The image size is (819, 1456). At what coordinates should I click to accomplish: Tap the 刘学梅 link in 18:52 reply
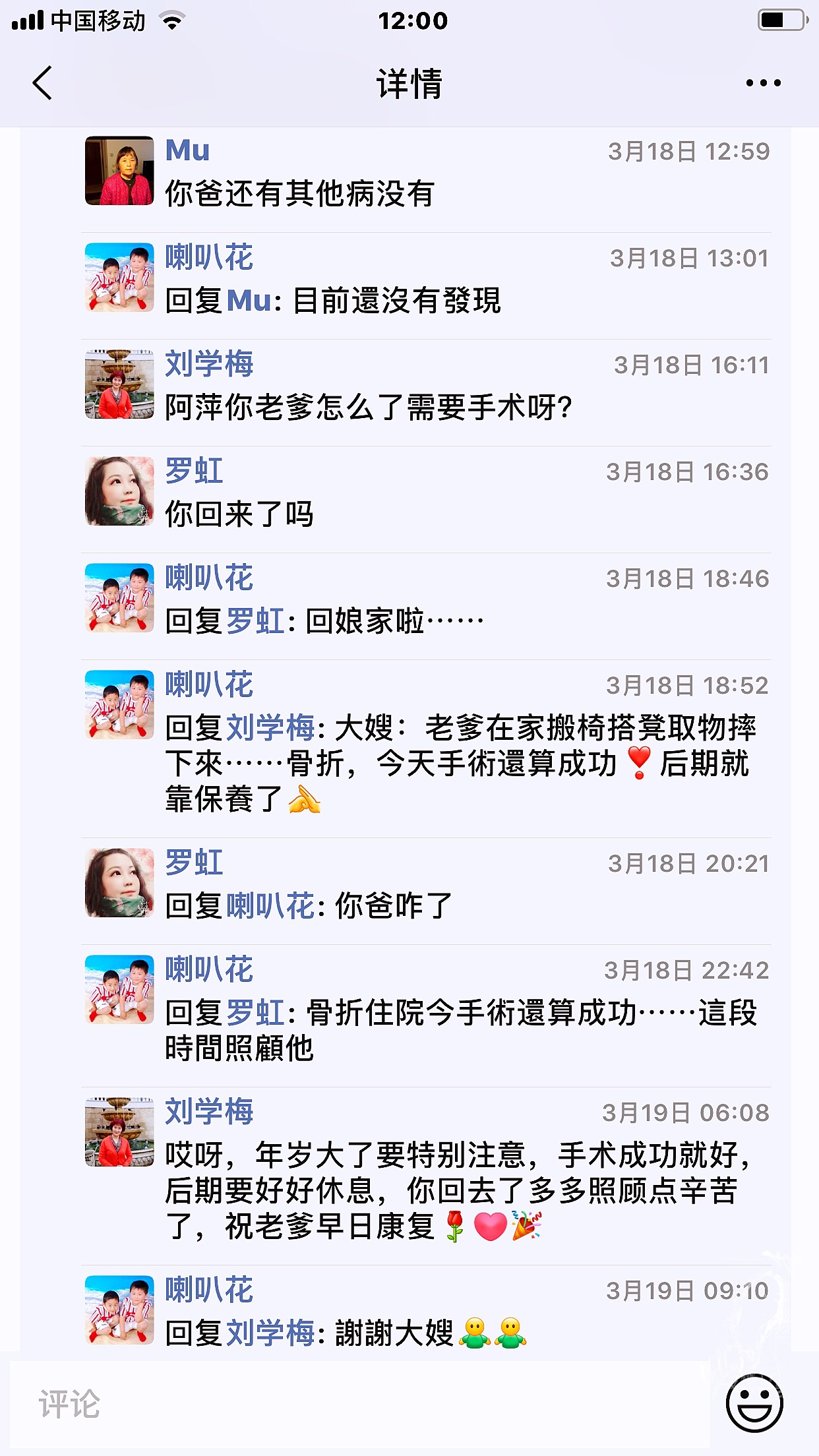[270, 728]
